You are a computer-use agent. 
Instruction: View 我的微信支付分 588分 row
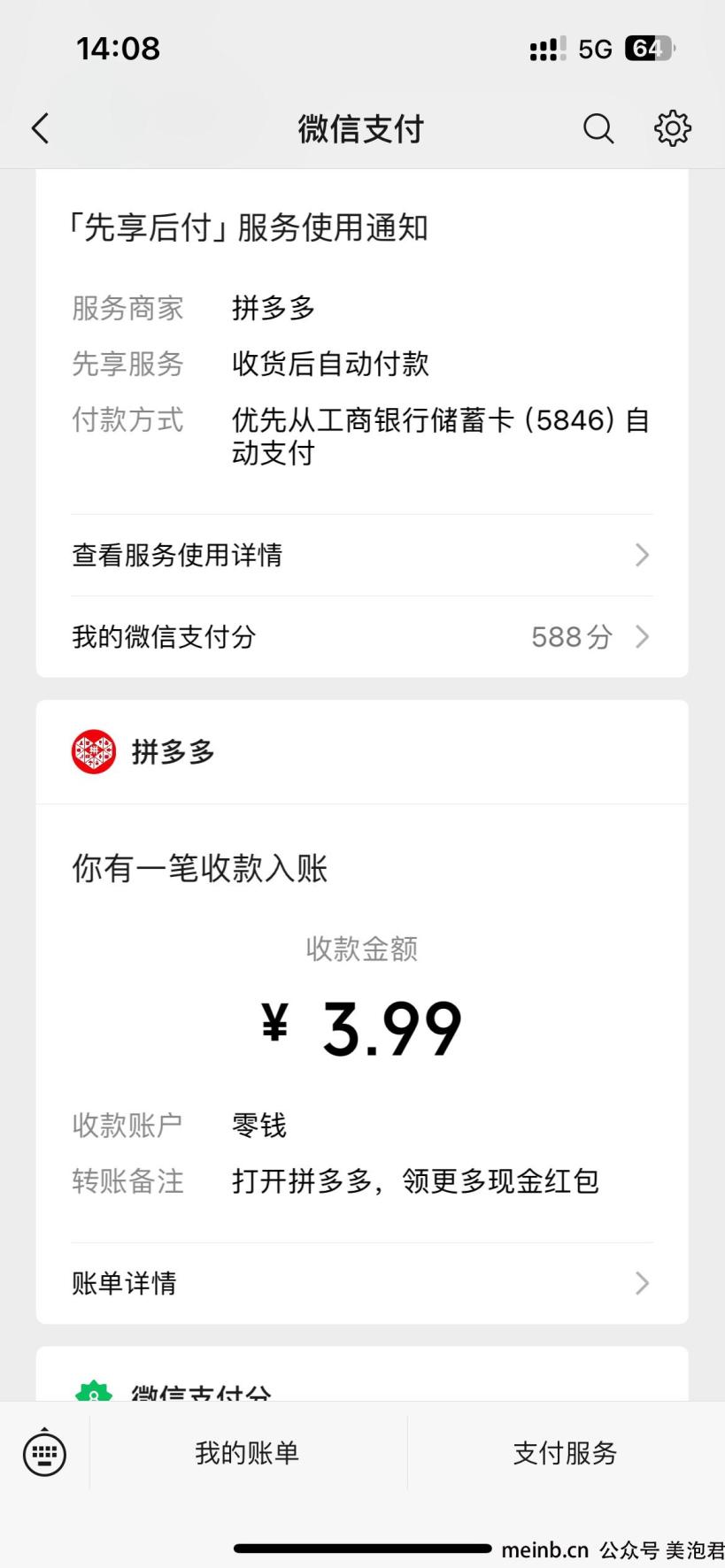[362, 636]
